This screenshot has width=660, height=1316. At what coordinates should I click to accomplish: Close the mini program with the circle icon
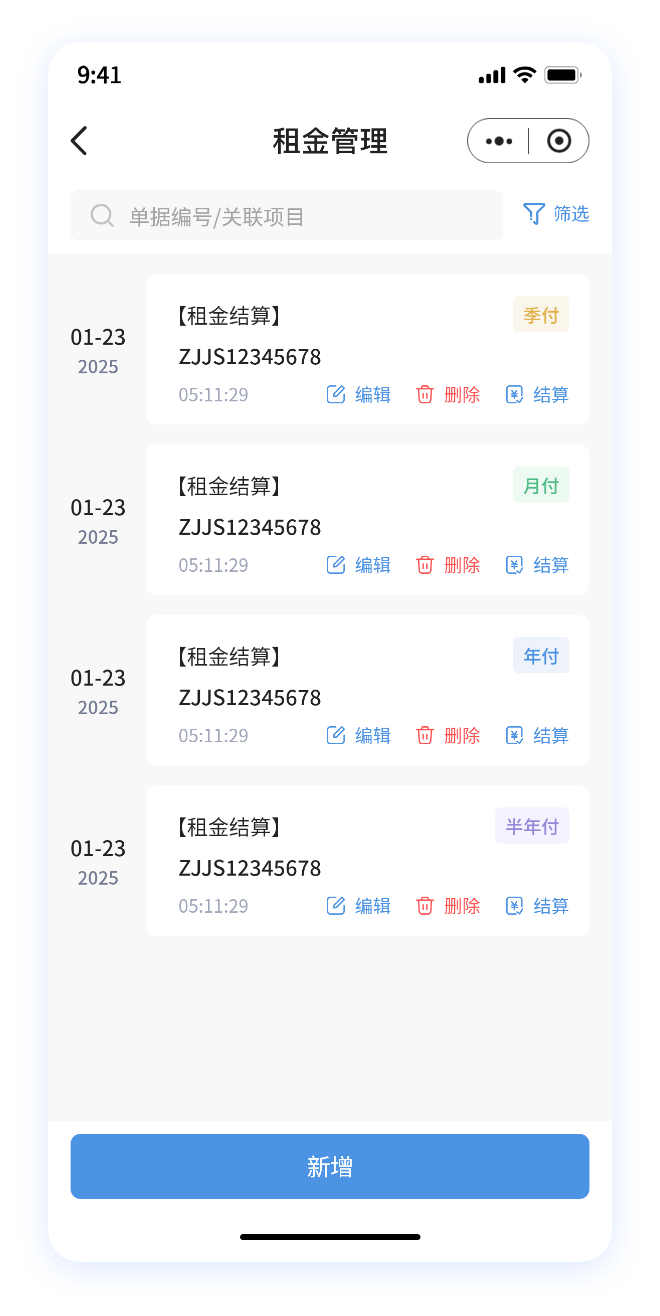coord(559,141)
